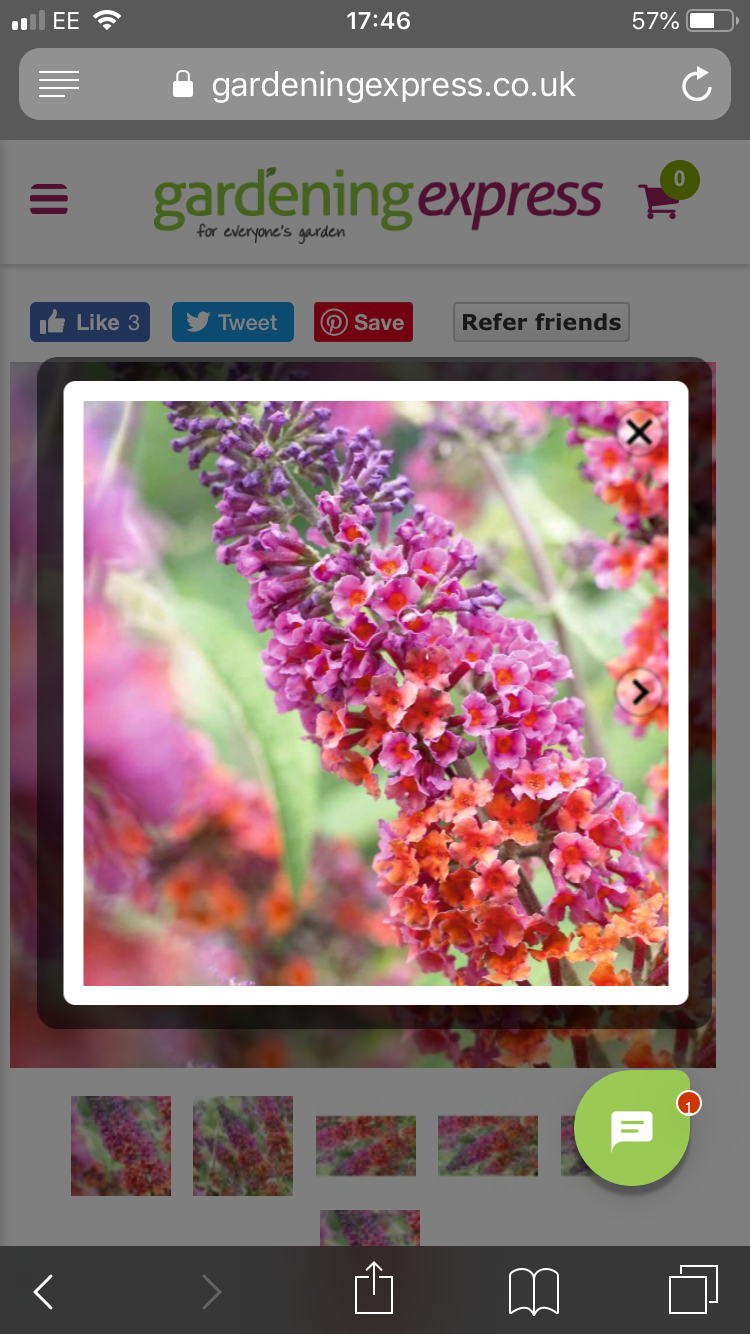The width and height of the screenshot is (750, 1334).
Task: Show all open Safari tabs
Action: pyautogui.click(x=693, y=1290)
